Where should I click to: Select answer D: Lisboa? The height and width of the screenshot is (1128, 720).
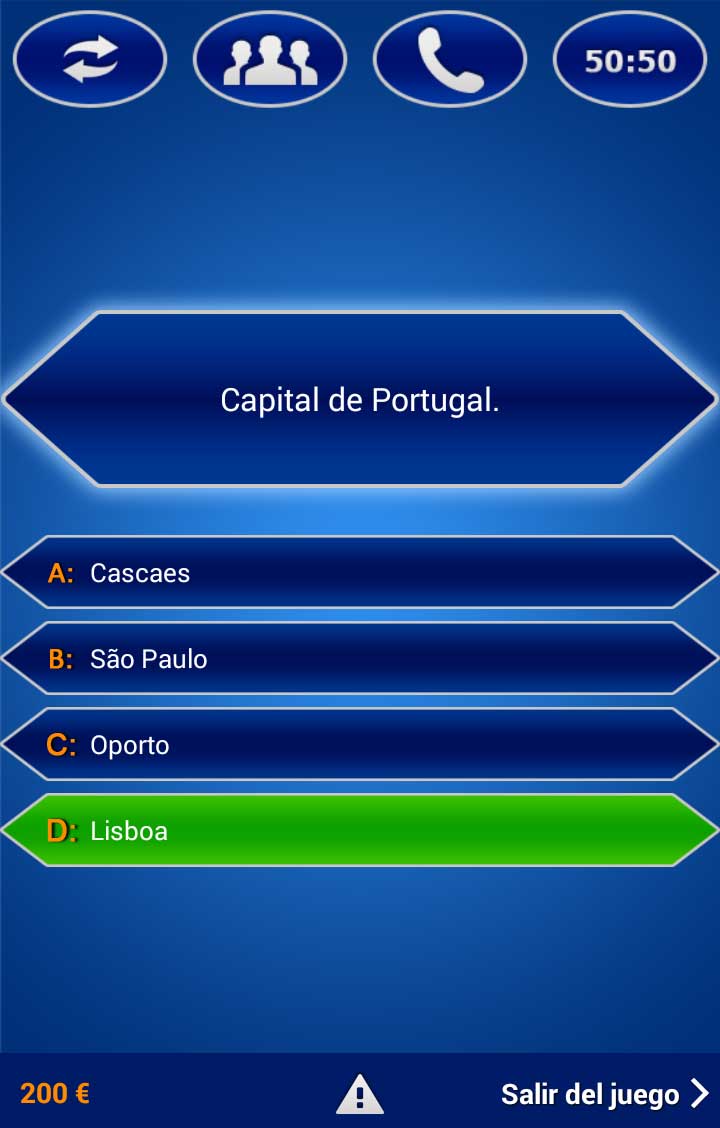(x=360, y=830)
